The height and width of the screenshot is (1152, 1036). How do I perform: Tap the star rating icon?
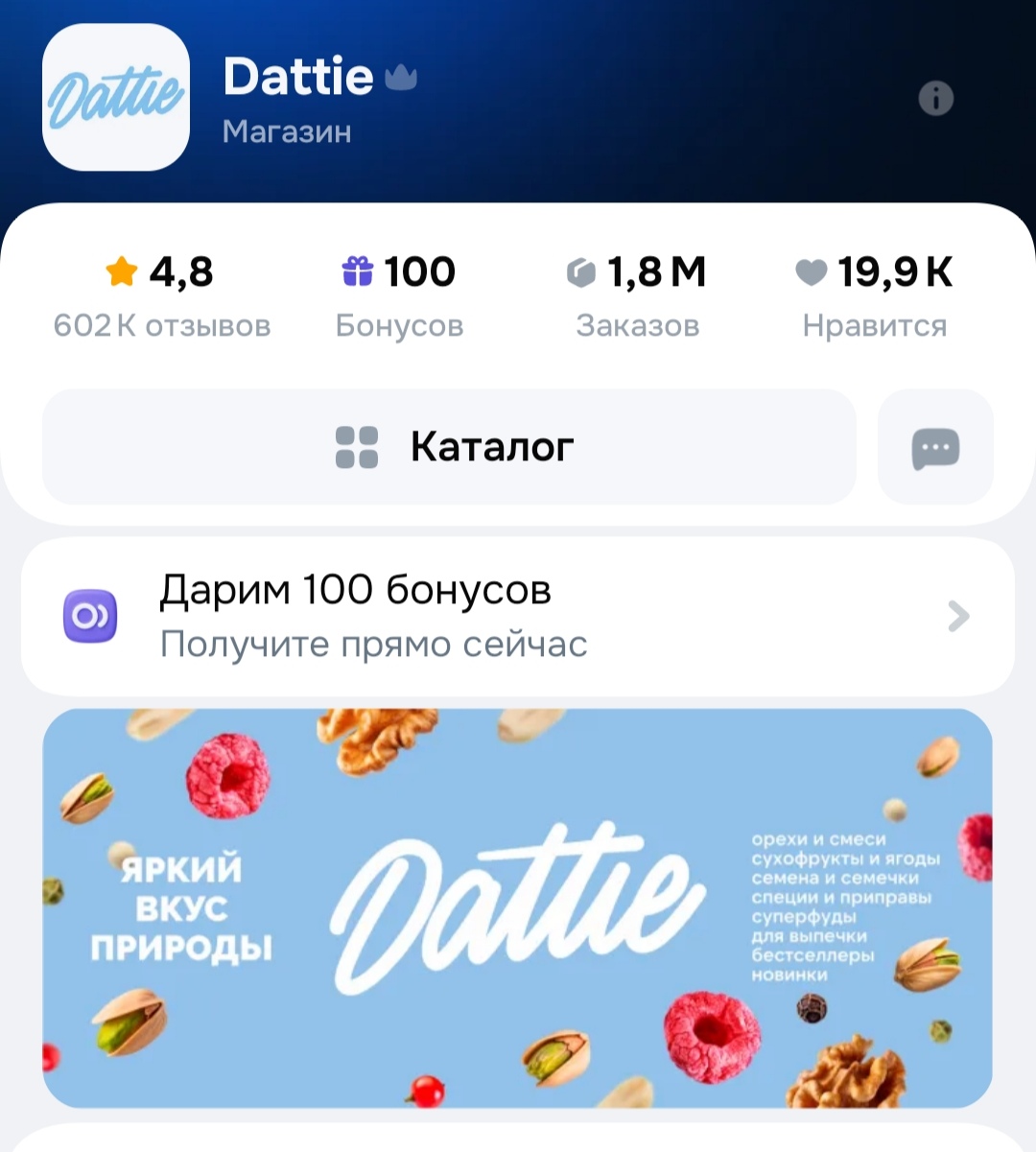pyautogui.click(x=119, y=271)
